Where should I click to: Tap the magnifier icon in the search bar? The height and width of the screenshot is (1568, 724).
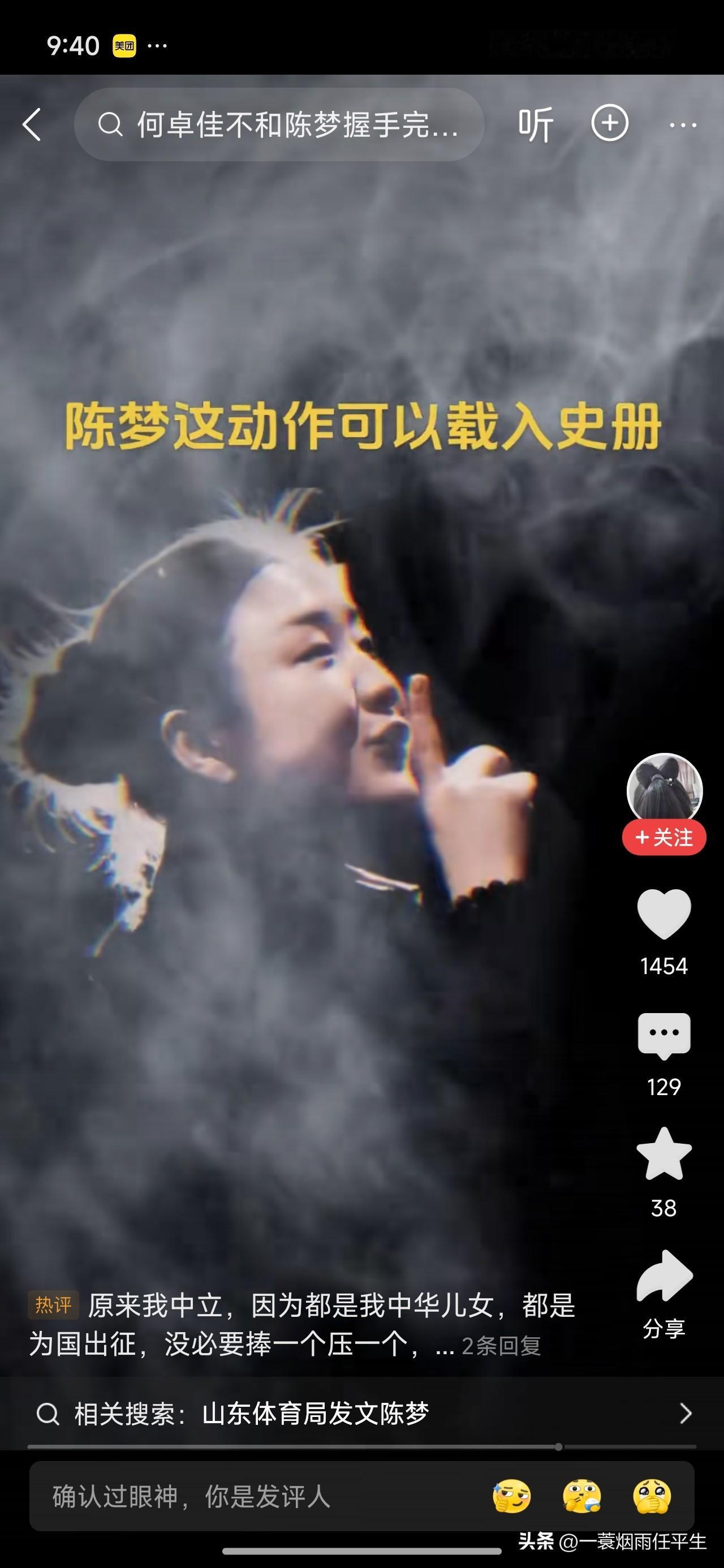point(111,123)
